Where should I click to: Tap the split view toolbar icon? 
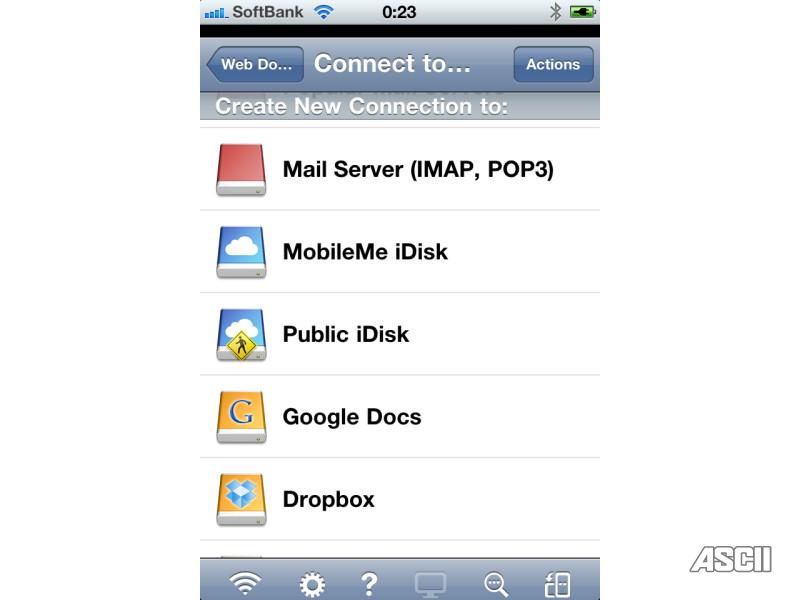pos(557,583)
